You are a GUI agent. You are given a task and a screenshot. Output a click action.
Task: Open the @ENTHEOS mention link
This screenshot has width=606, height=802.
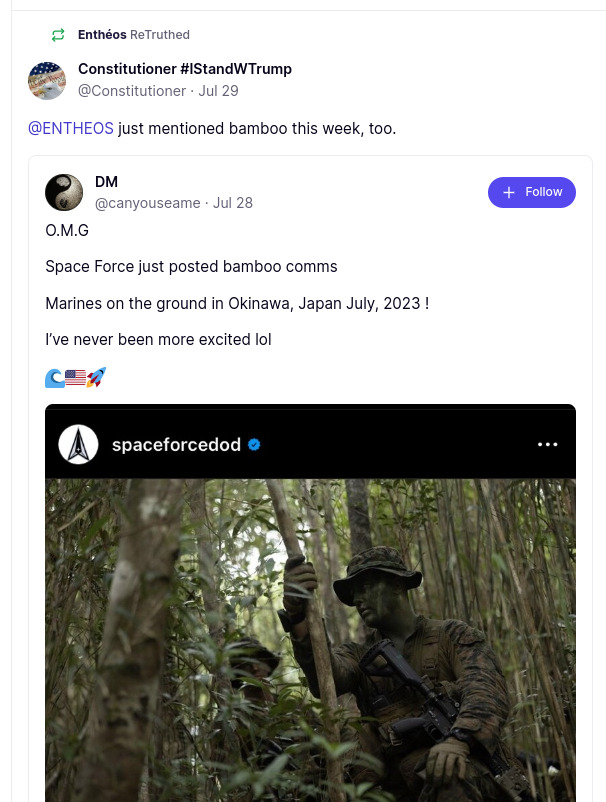(x=70, y=129)
